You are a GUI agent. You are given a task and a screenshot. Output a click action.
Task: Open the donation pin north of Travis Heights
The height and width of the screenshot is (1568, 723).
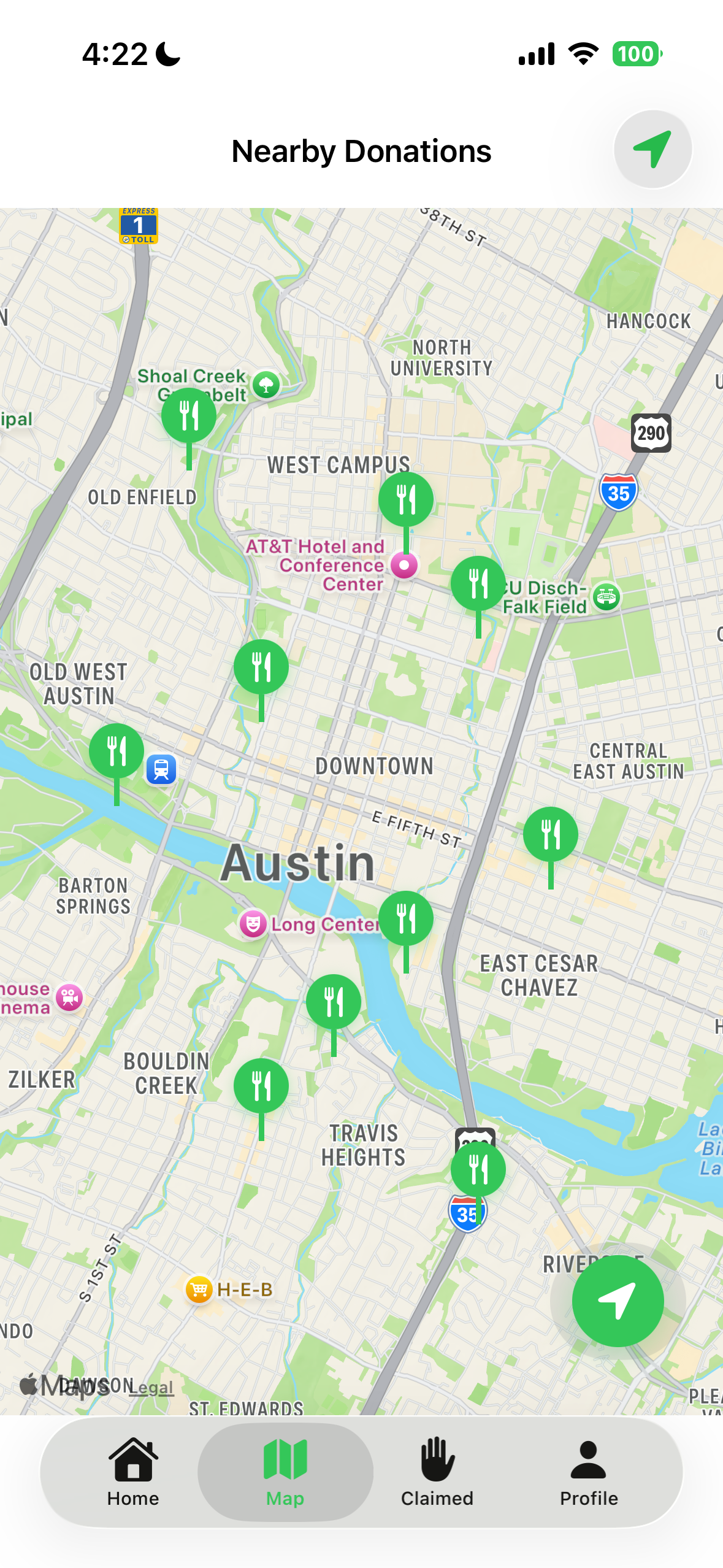[334, 1002]
